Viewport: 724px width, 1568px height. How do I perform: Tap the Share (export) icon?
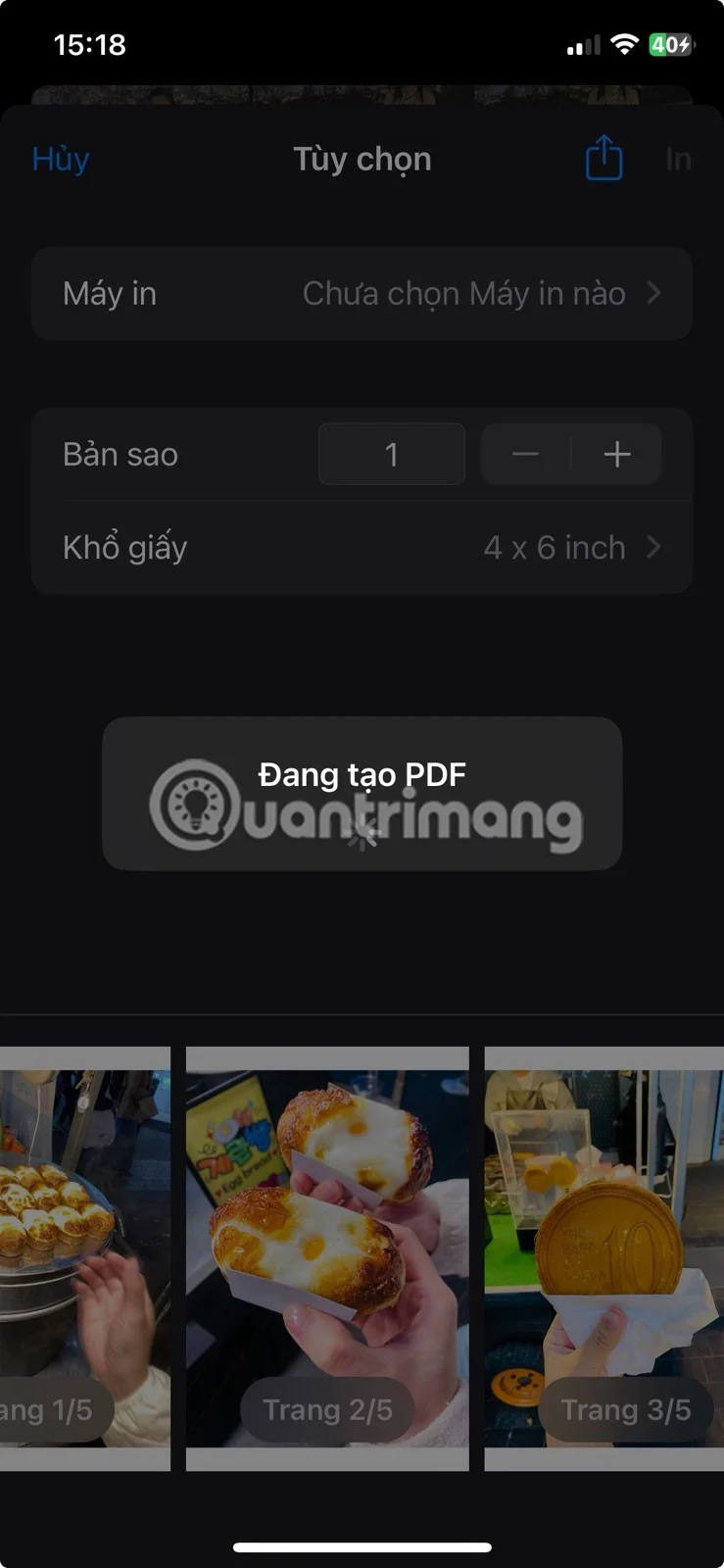(x=603, y=159)
